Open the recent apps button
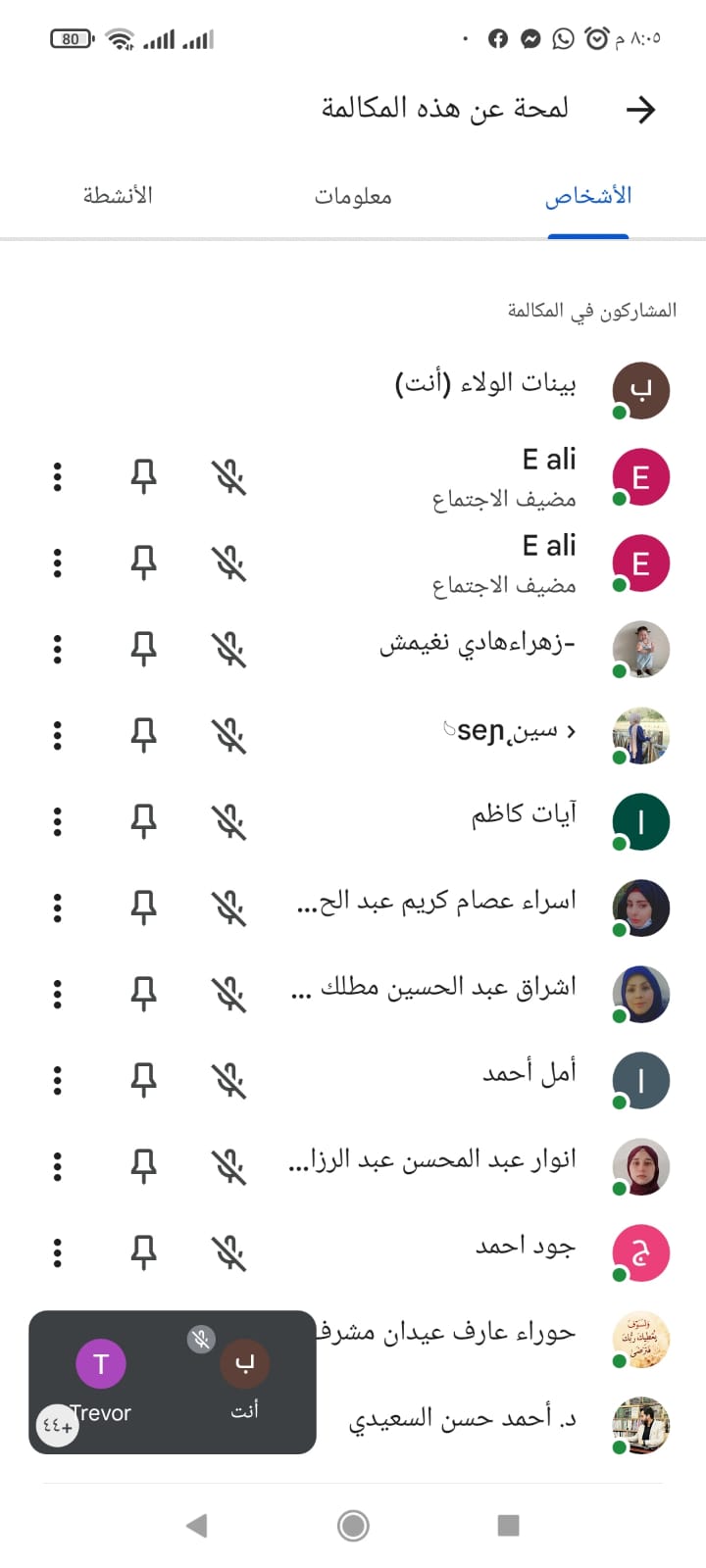The height and width of the screenshot is (1568, 706). coord(508,1525)
